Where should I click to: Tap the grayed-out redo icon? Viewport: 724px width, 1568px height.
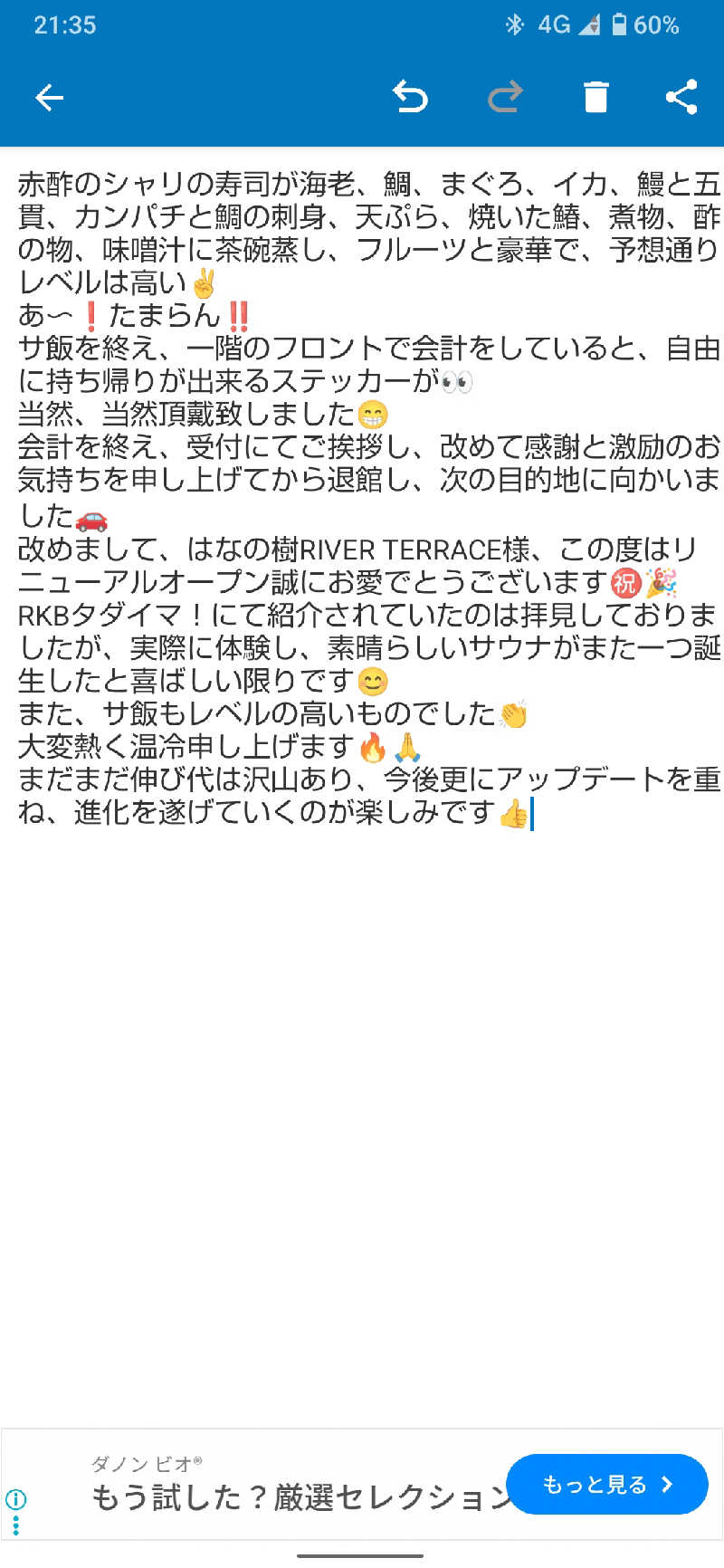[x=504, y=97]
